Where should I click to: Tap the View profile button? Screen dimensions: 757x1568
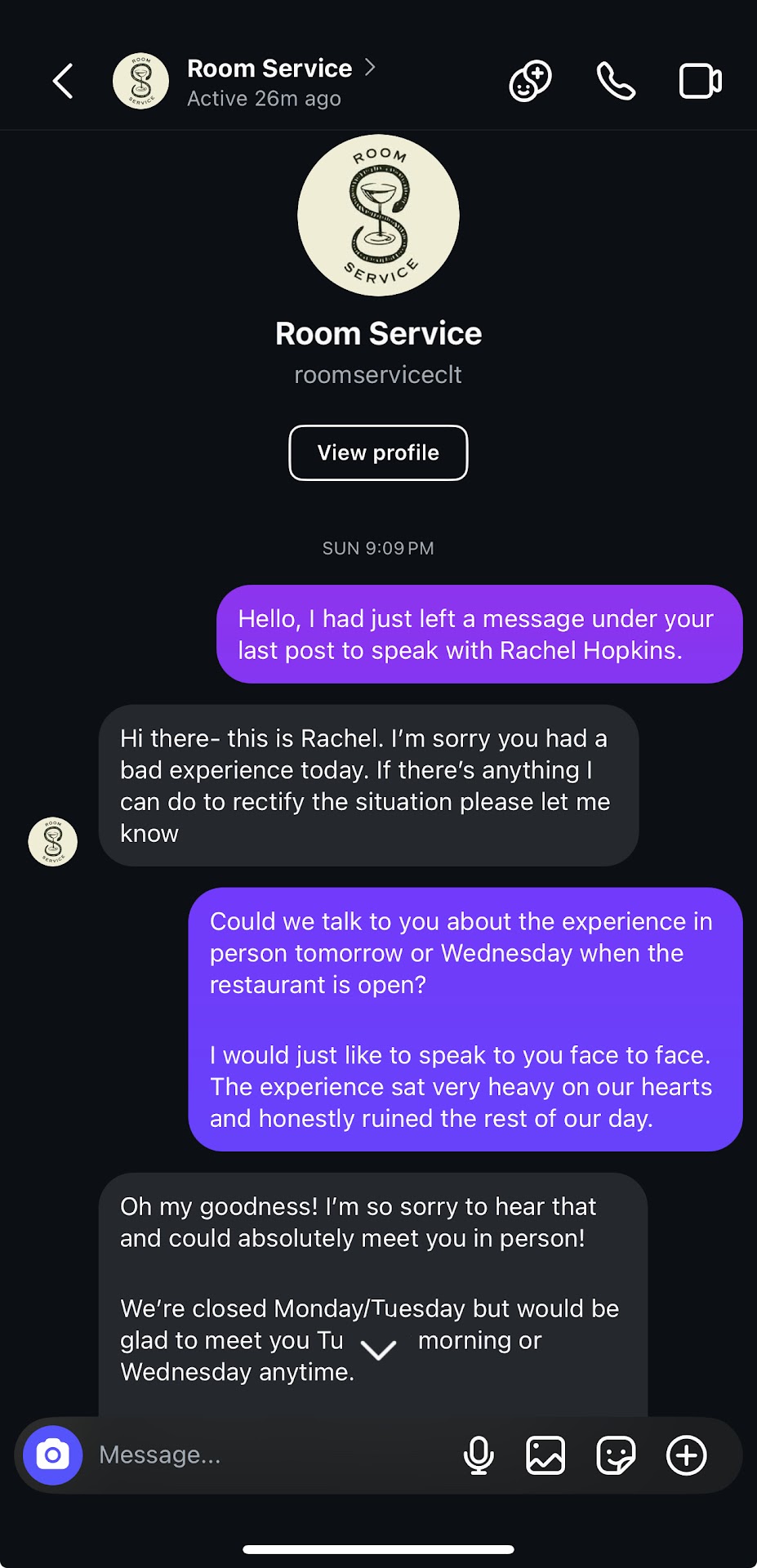(x=378, y=452)
